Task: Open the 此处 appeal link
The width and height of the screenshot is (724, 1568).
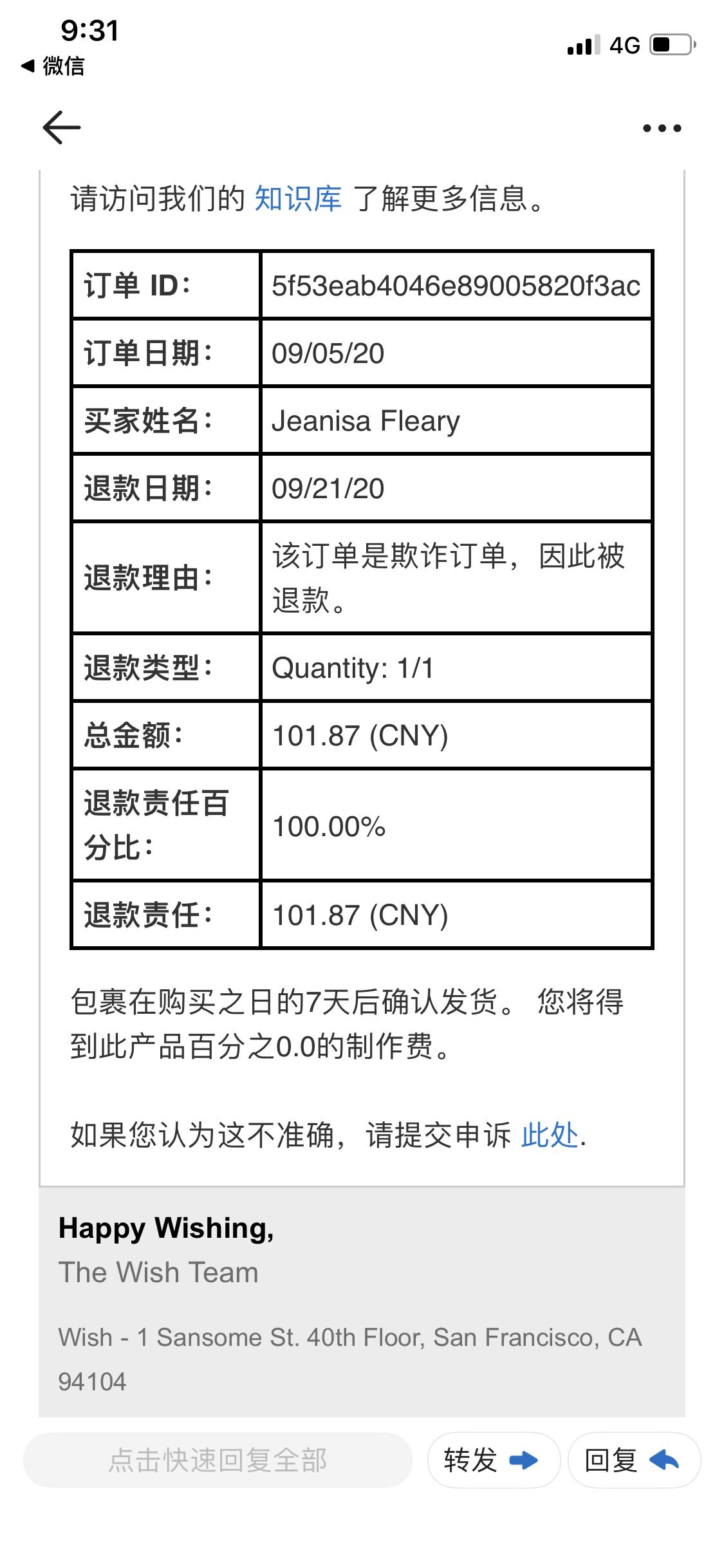Action: 550,1134
